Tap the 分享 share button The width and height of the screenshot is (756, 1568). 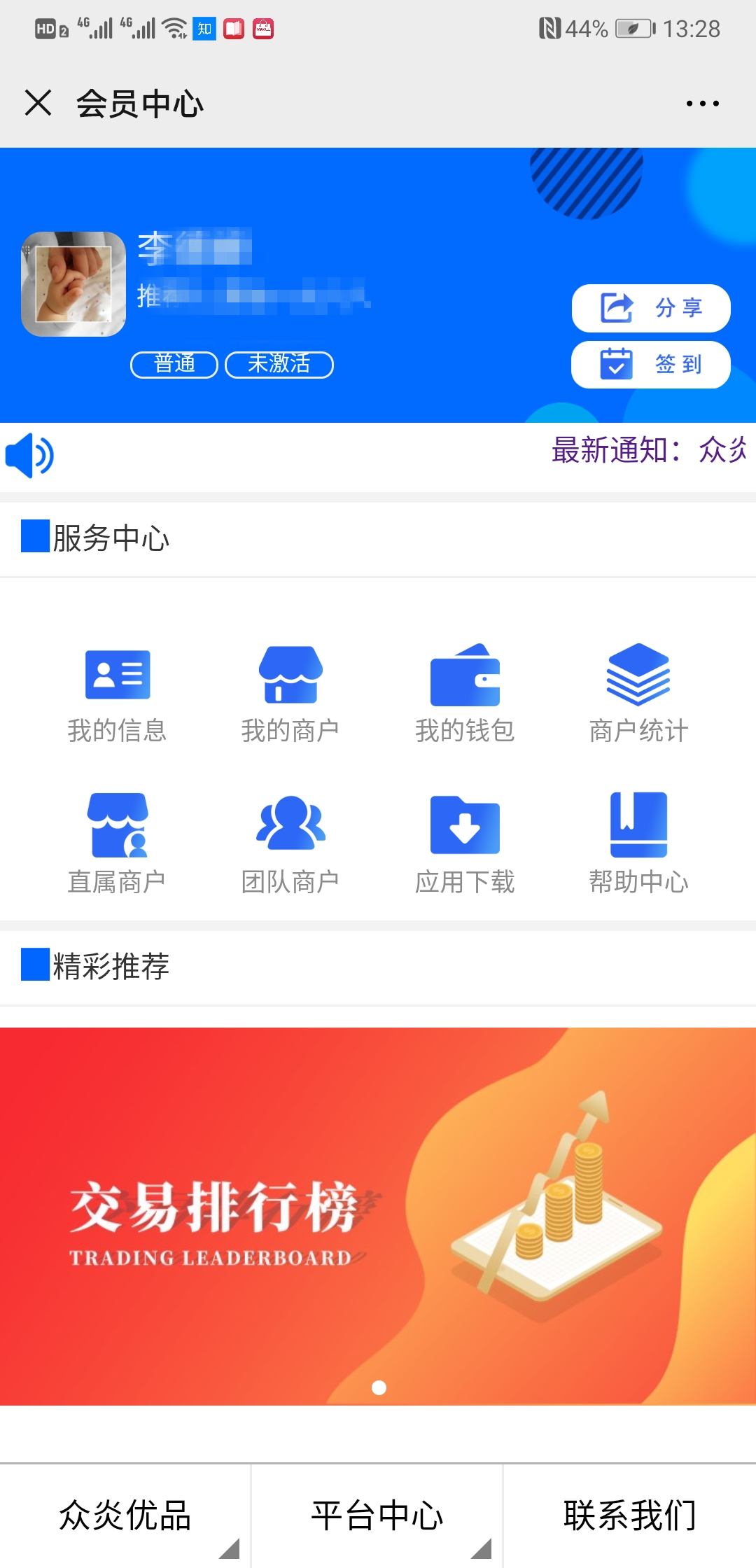click(651, 308)
